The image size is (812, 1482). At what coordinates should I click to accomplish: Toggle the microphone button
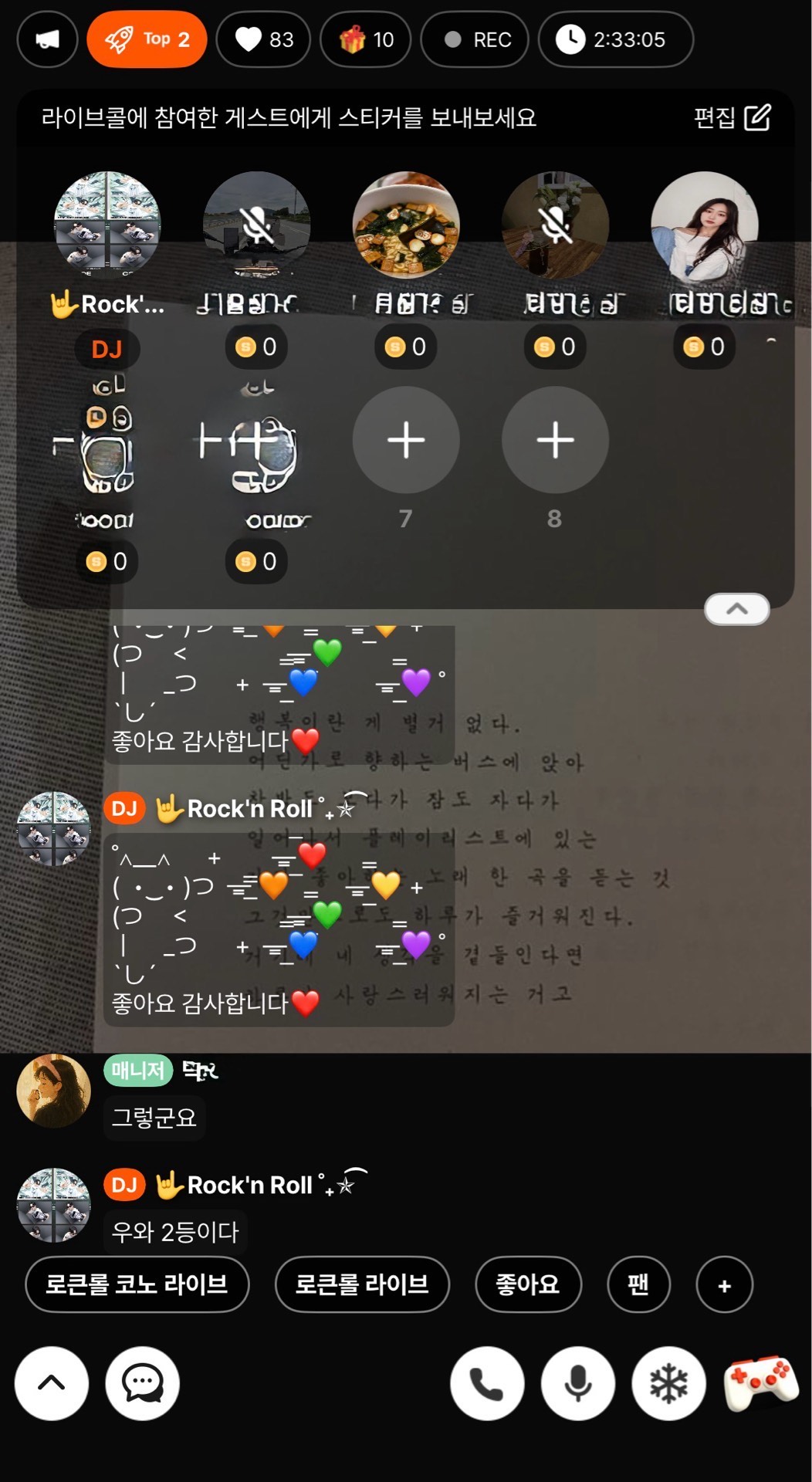click(578, 1383)
